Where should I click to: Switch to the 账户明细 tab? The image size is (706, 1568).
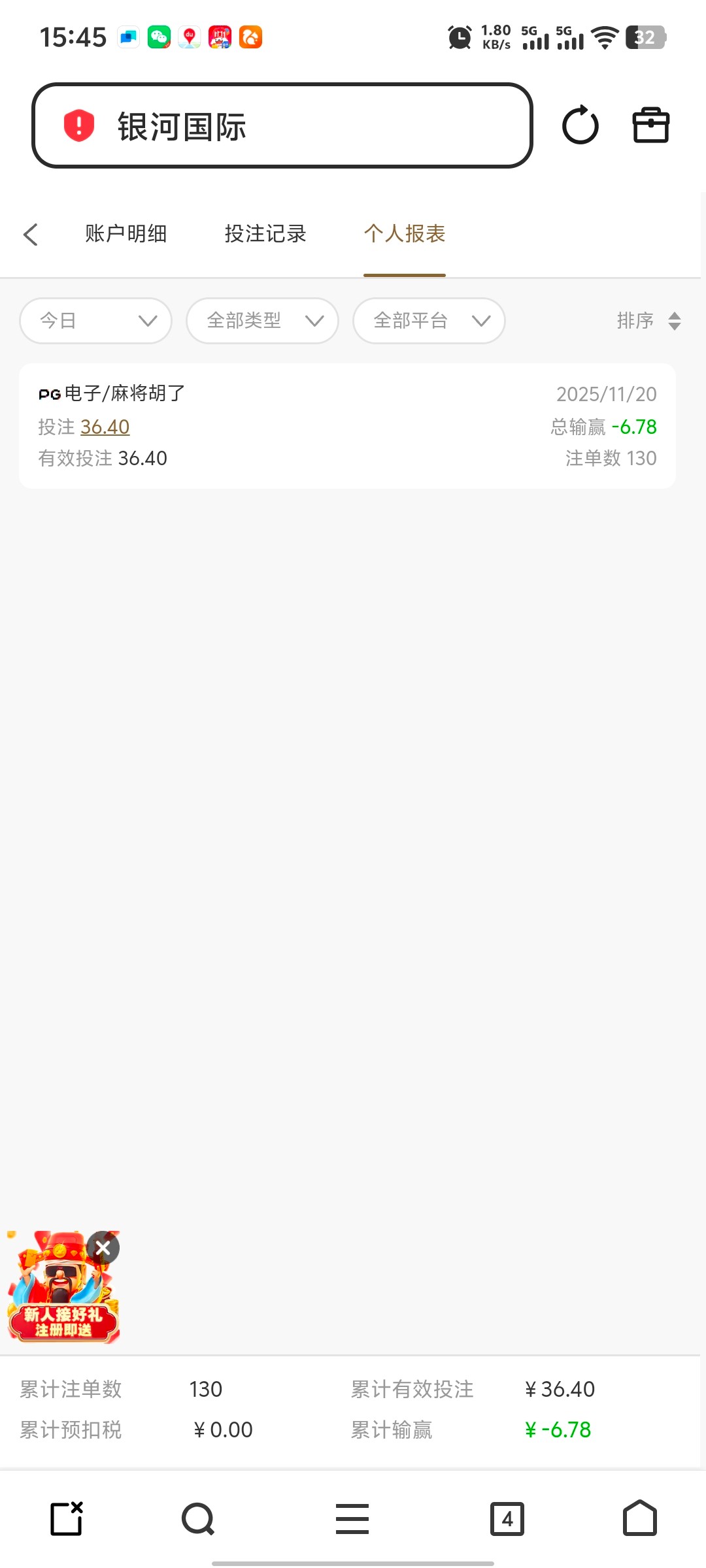(126, 234)
